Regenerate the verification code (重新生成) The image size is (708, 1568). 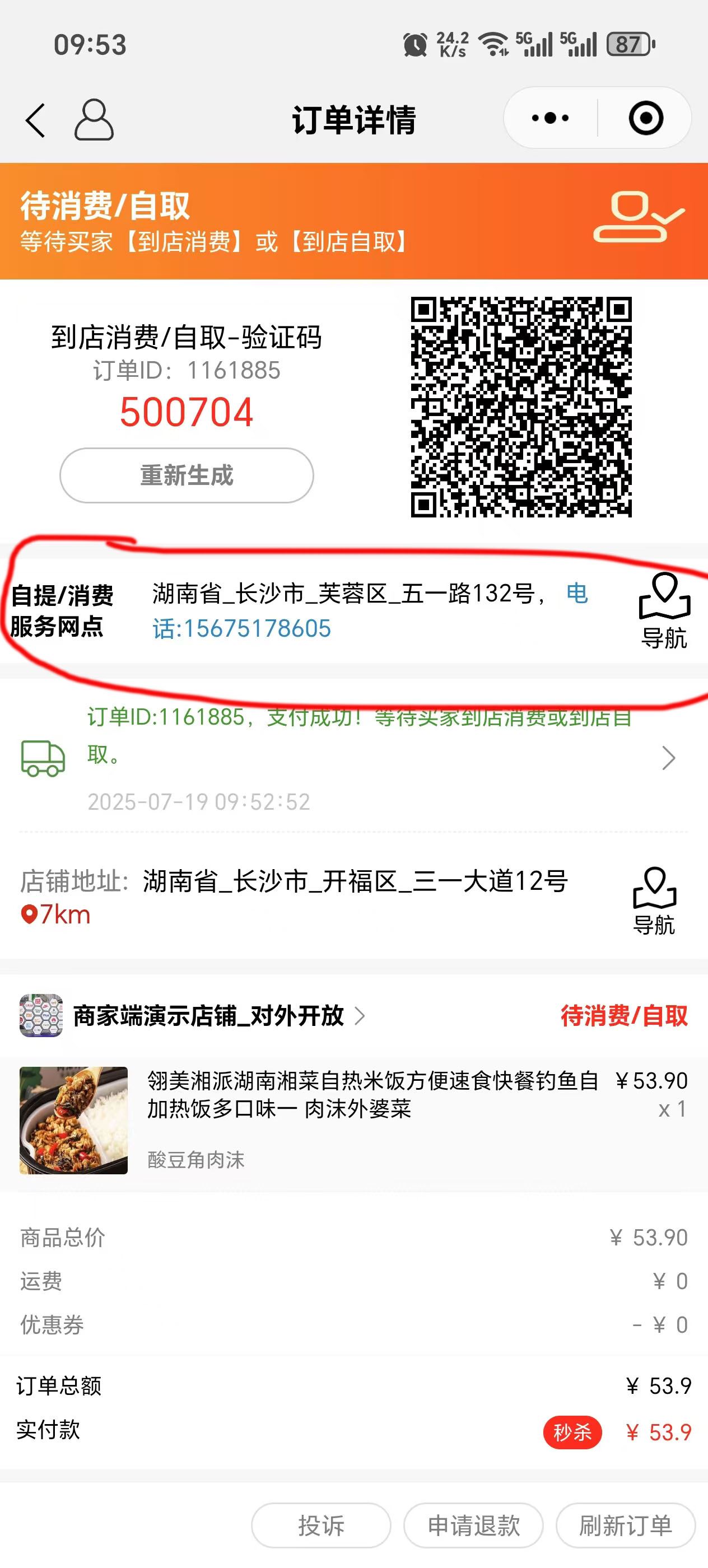(x=187, y=475)
